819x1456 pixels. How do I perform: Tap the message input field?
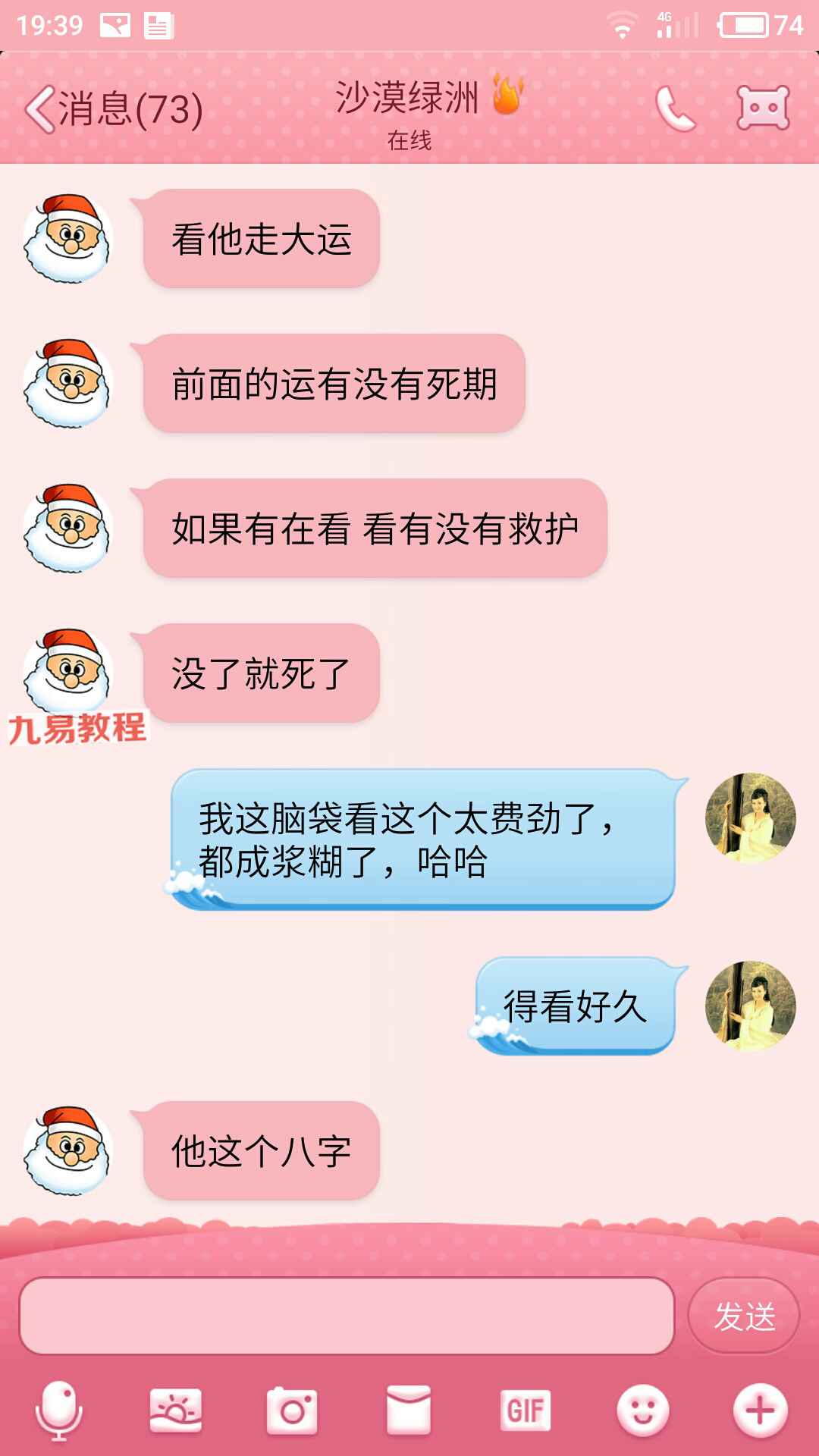pos(347,1316)
